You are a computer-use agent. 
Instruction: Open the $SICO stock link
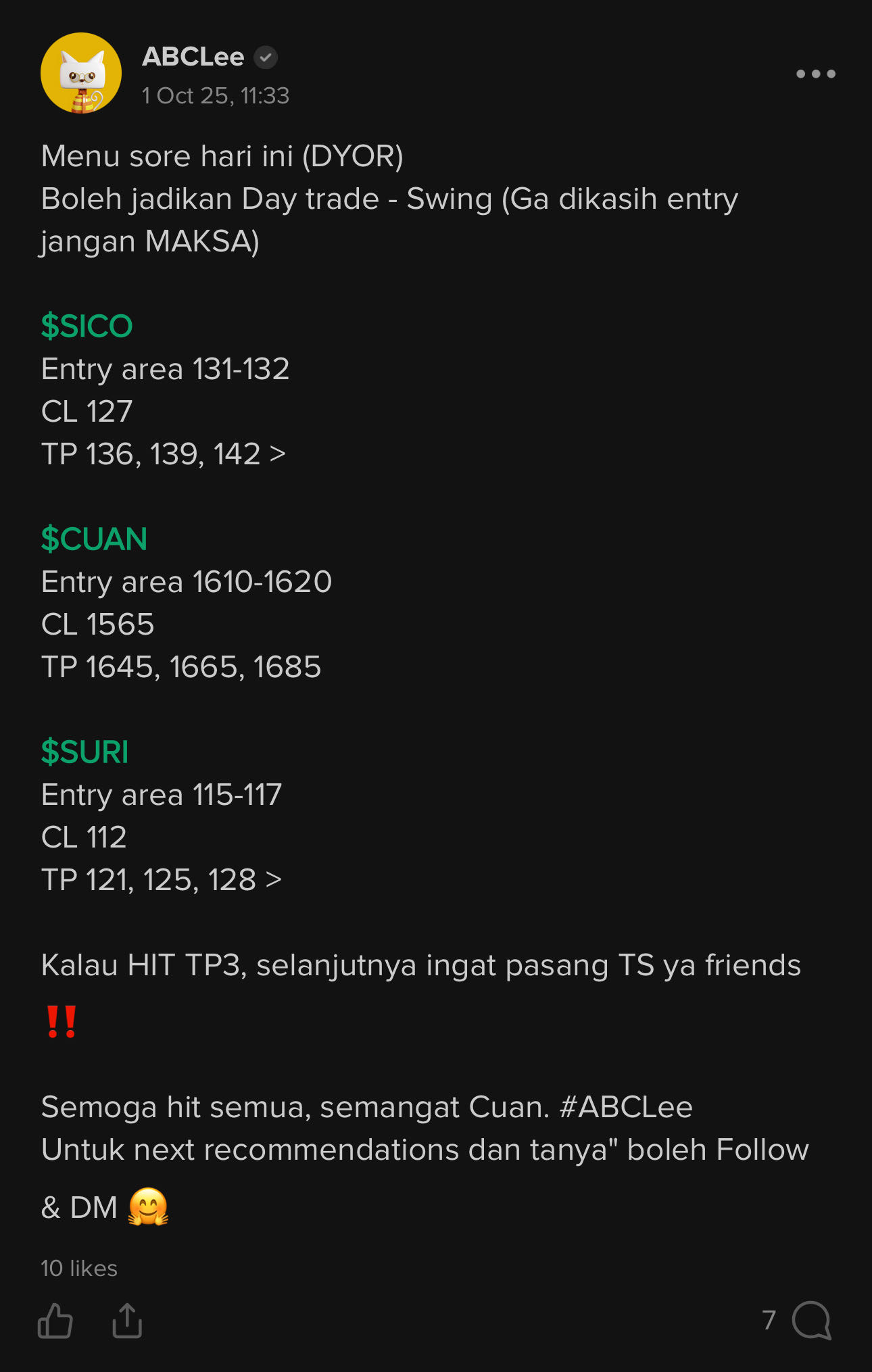[87, 326]
